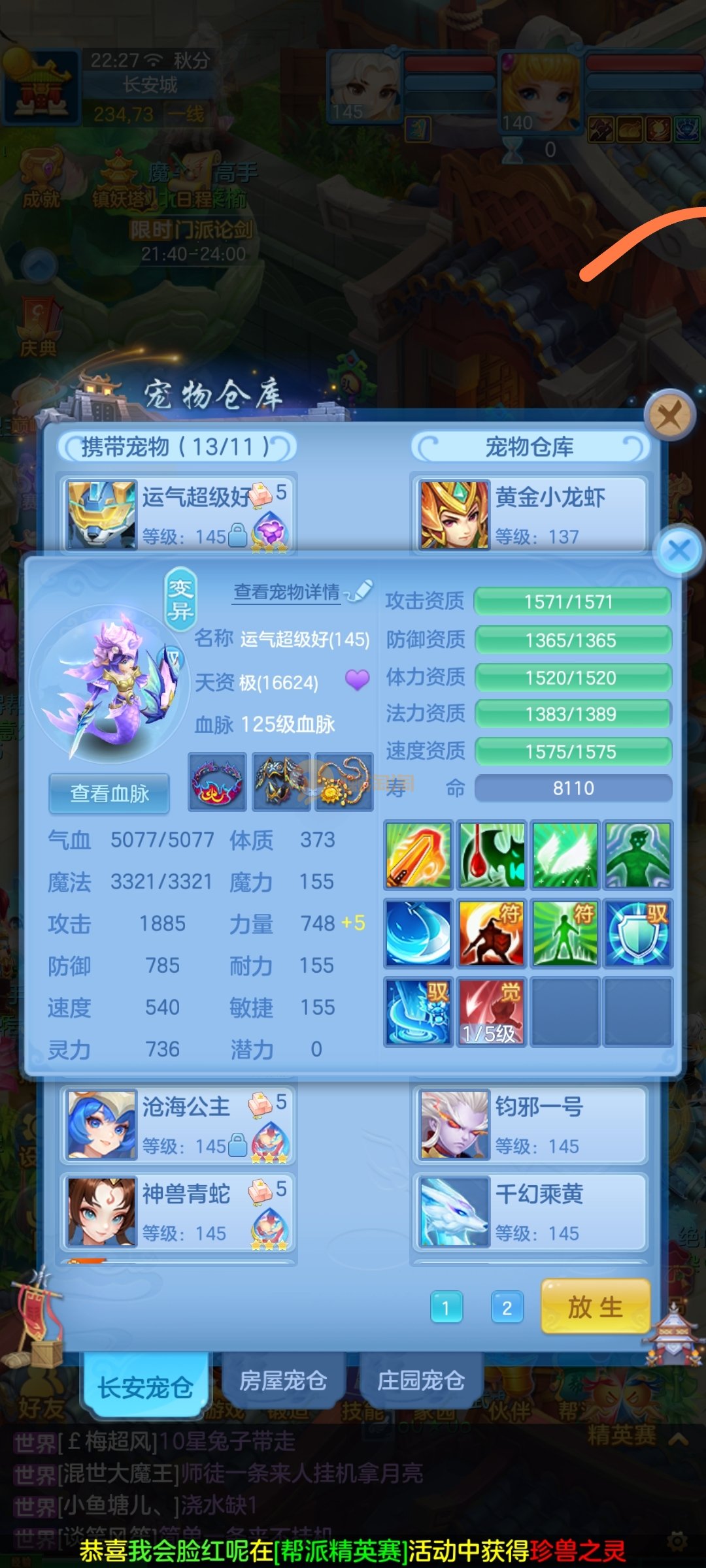
Task: Close the pet warehouse window
Action: pos(669,415)
